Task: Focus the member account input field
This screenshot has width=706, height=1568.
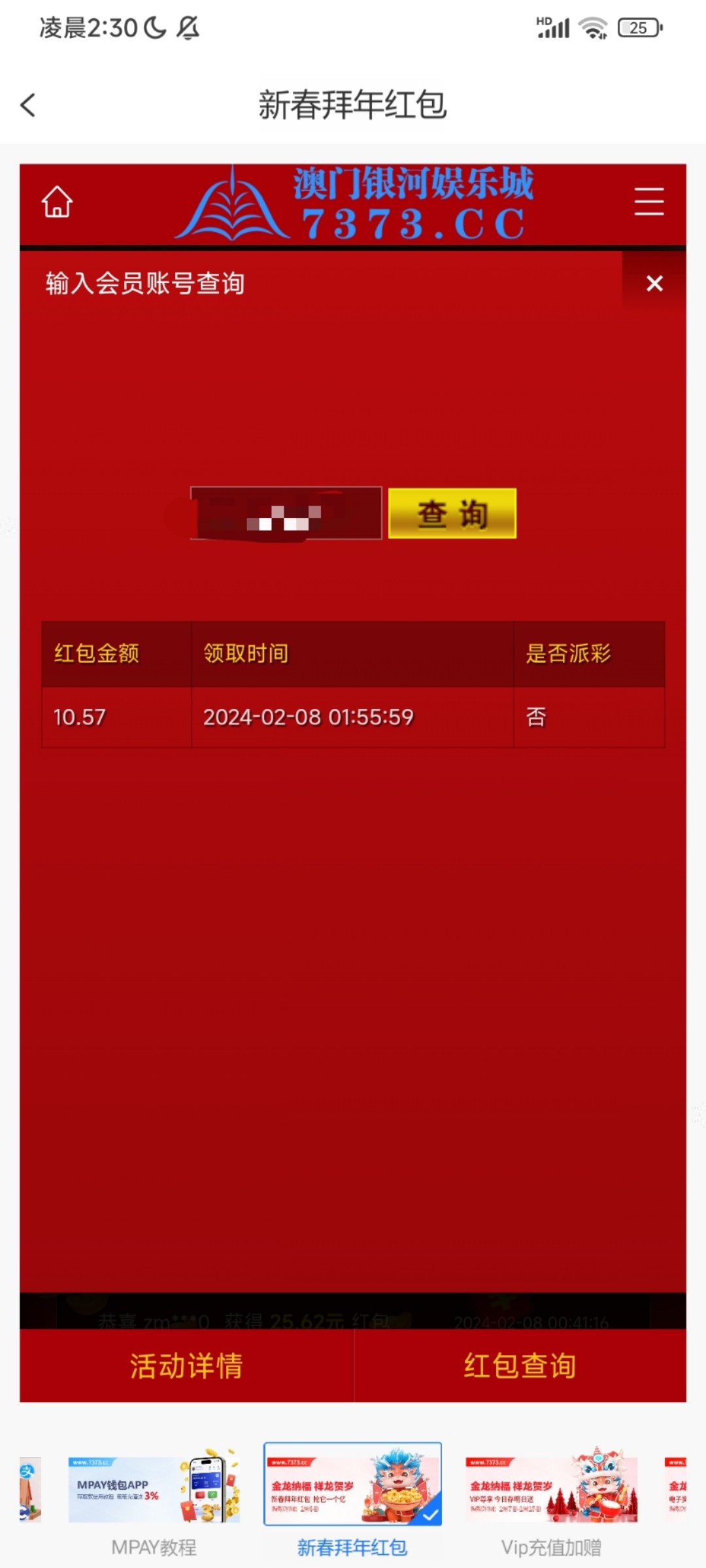Action: pyautogui.click(x=286, y=514)
